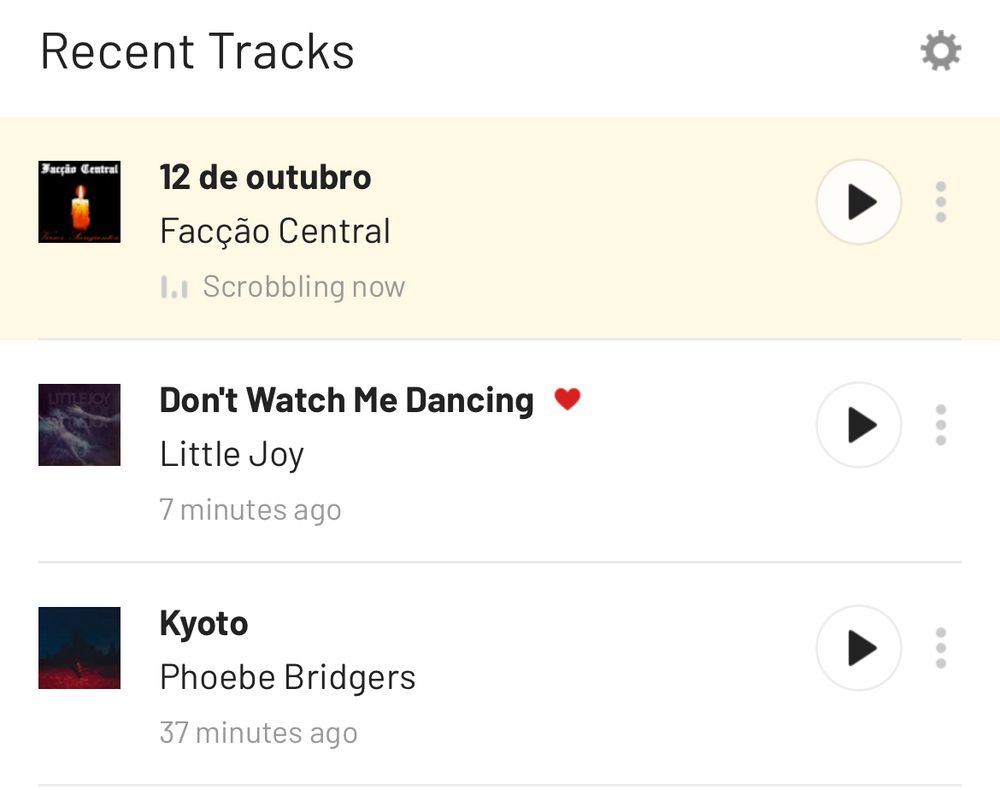
Task: Open more options for Kyoto
Action: coord(940,648)
